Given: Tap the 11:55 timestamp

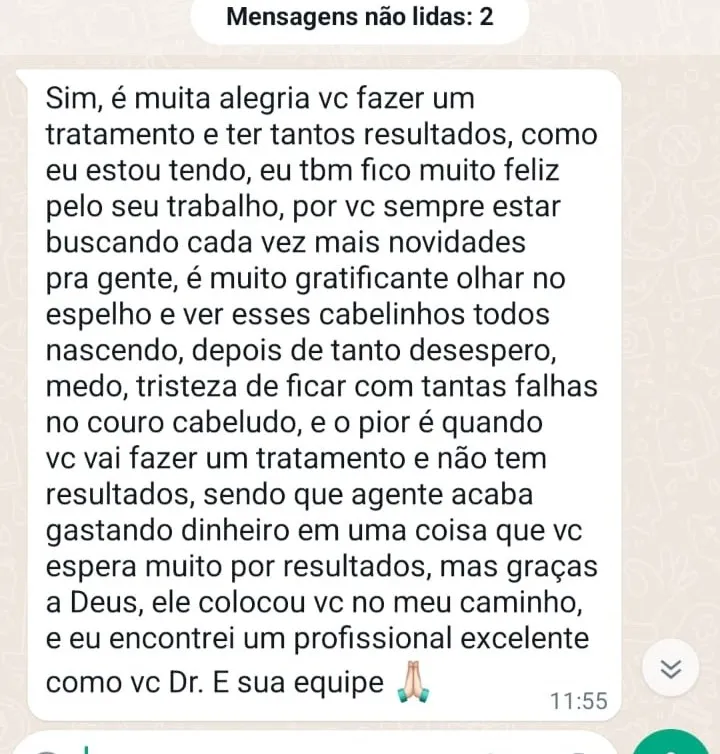Looking at the screenshot, I should click(x=578, y=701).
